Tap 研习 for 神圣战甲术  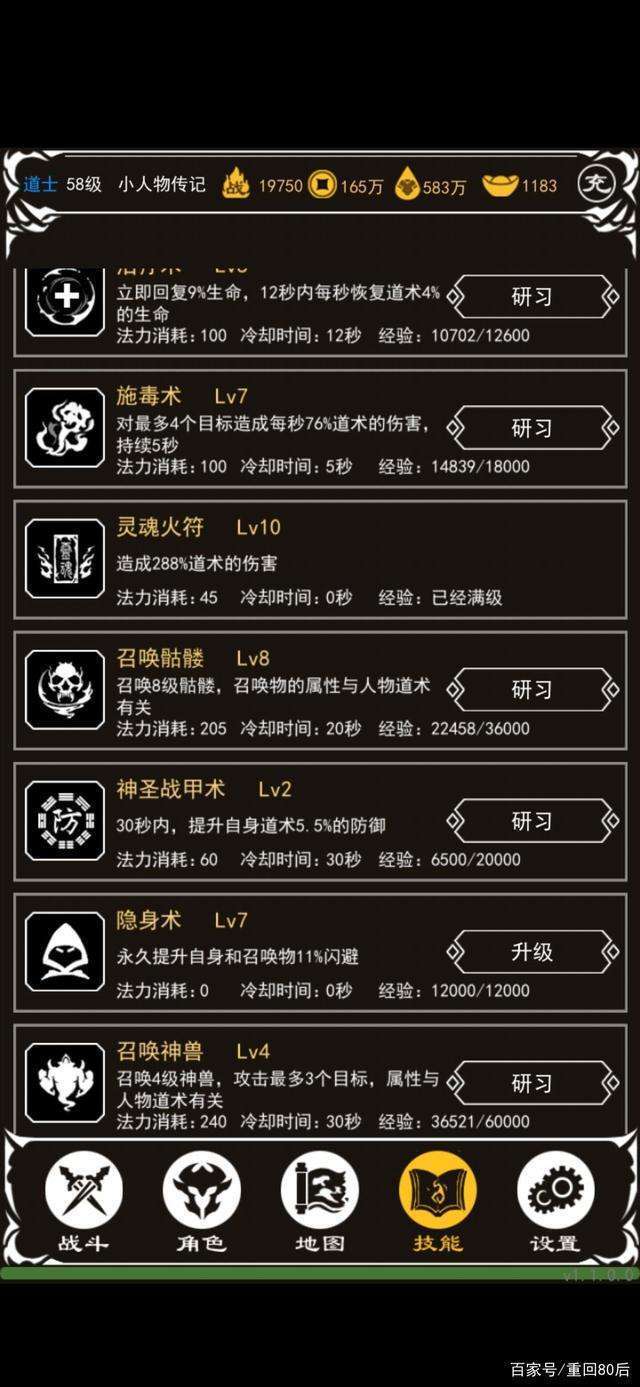click(531, 821)
